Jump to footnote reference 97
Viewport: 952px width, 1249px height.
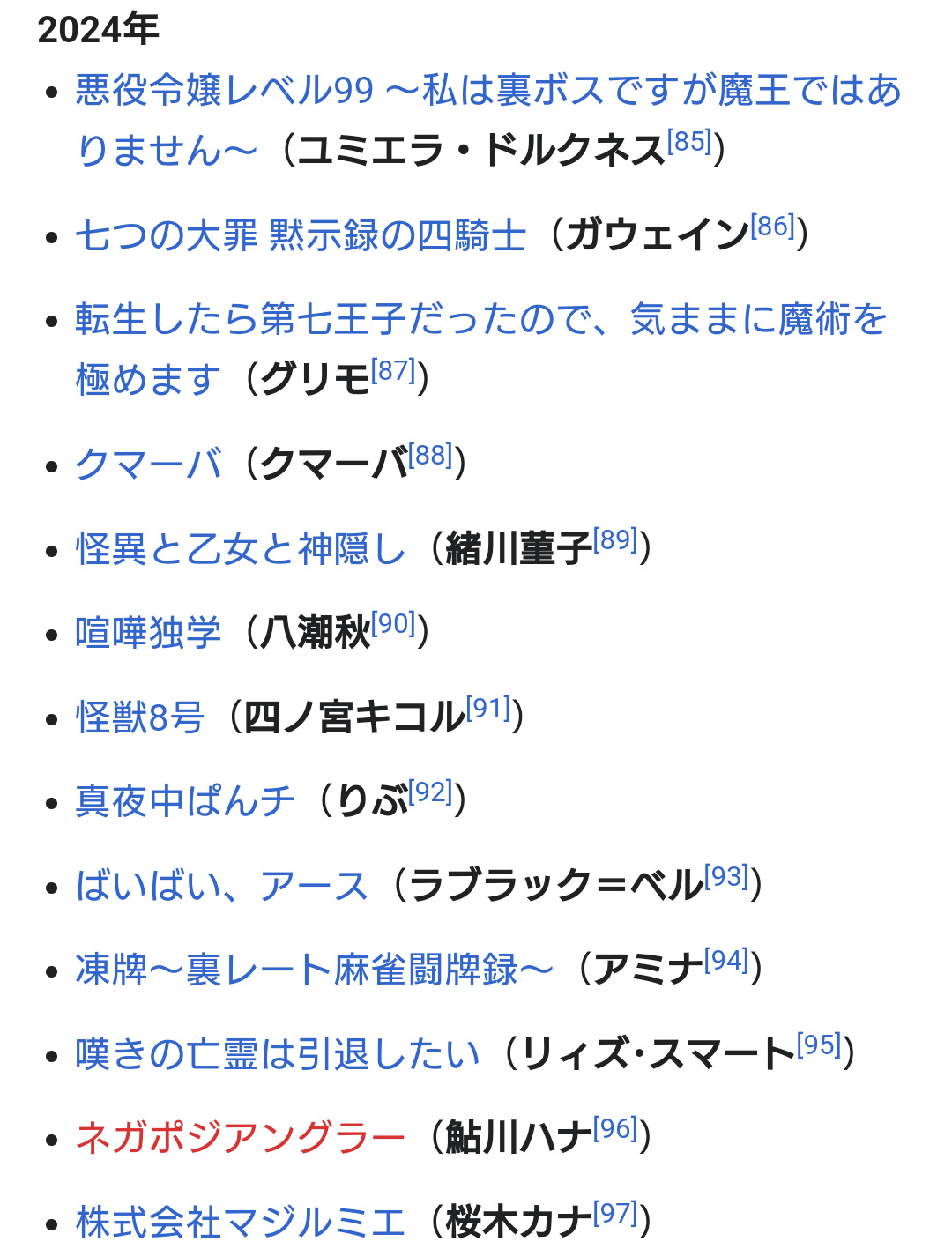tap(615, 1213)
